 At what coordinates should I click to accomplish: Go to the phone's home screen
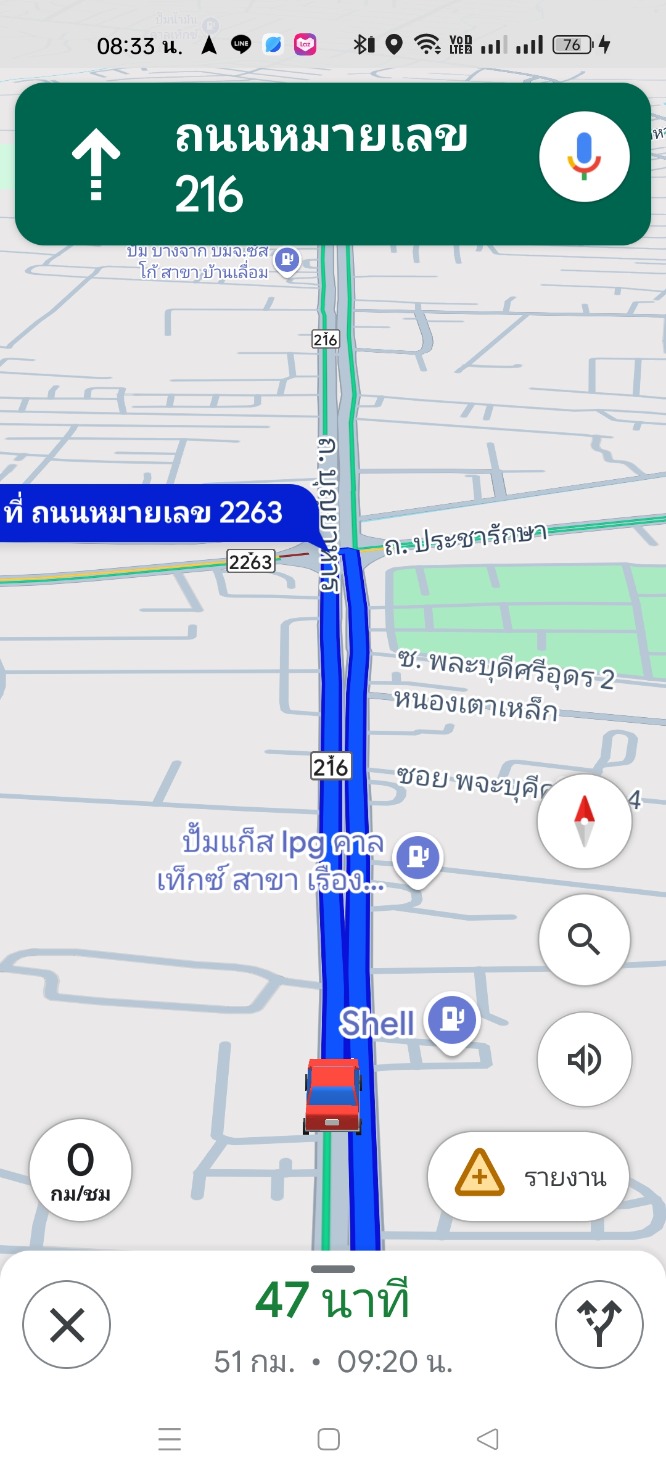tap(329, 1439)
